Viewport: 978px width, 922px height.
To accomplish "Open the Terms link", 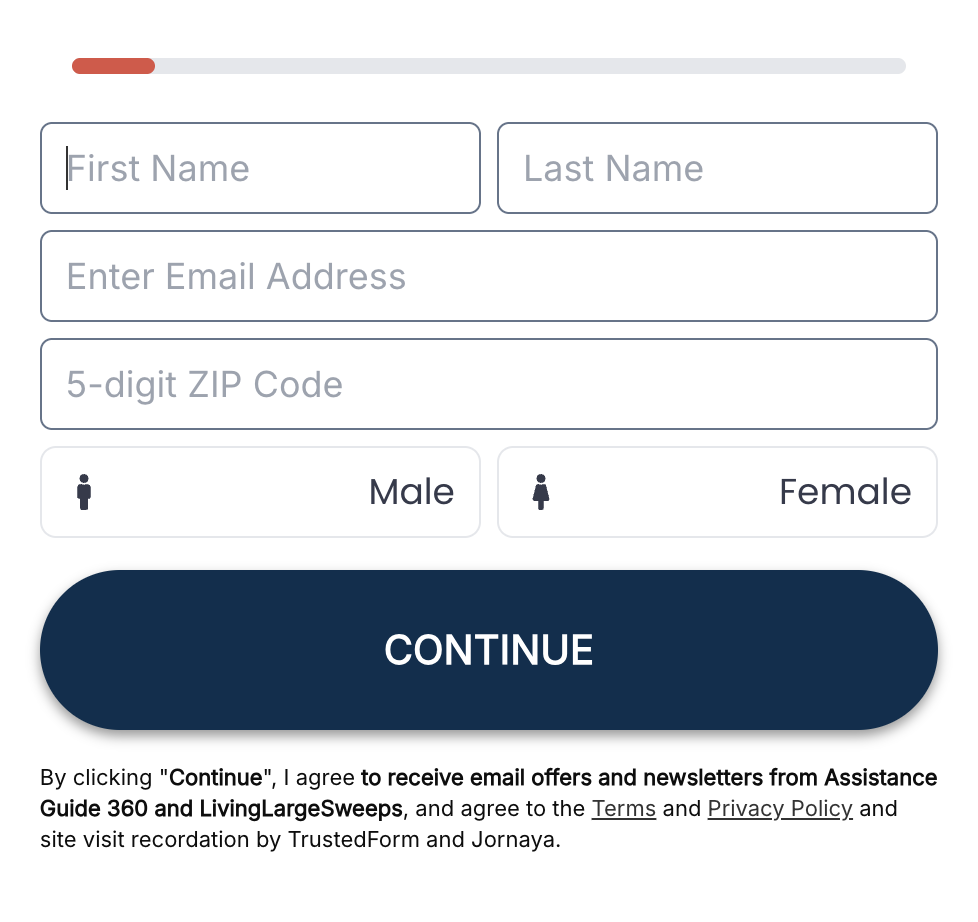I will click(x=623, y=808).
